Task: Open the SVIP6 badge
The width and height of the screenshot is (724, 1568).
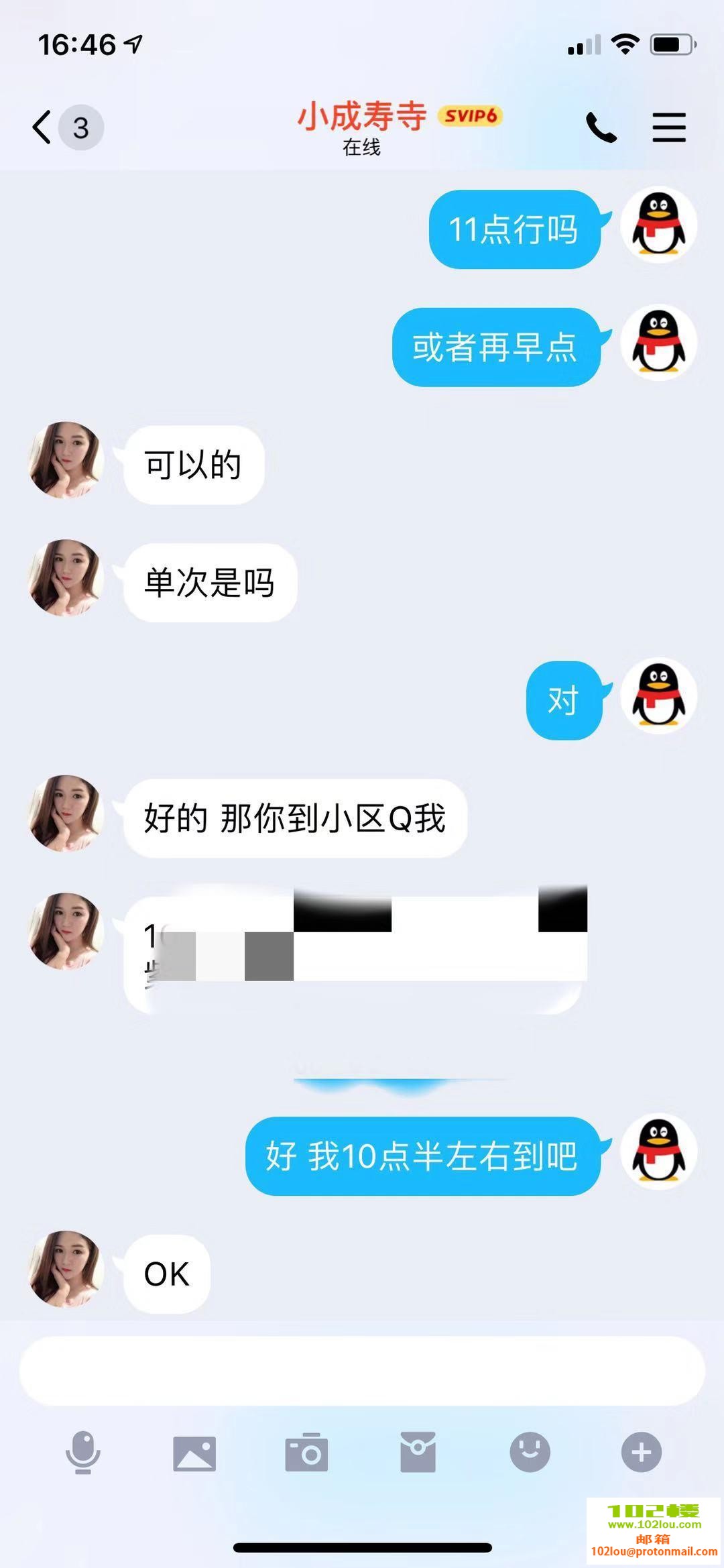Action: click(470, 116)
